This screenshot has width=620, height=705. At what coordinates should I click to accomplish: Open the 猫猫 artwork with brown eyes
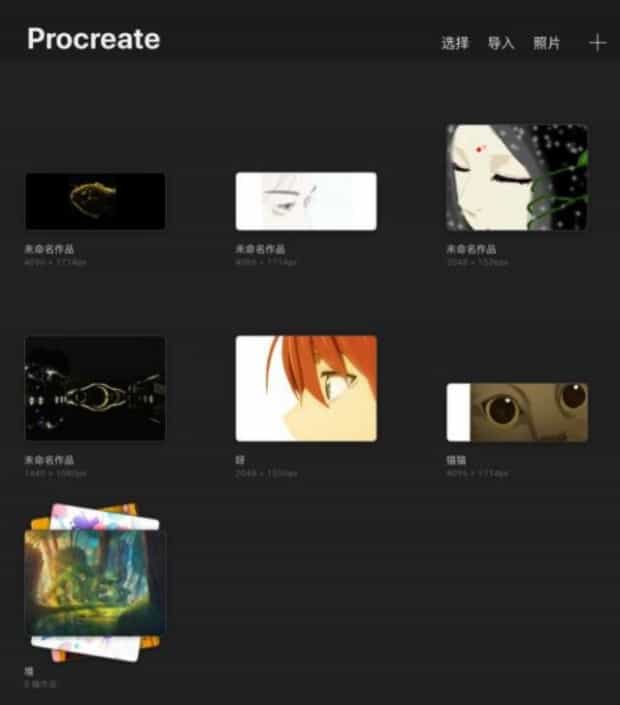coord(517,412)
